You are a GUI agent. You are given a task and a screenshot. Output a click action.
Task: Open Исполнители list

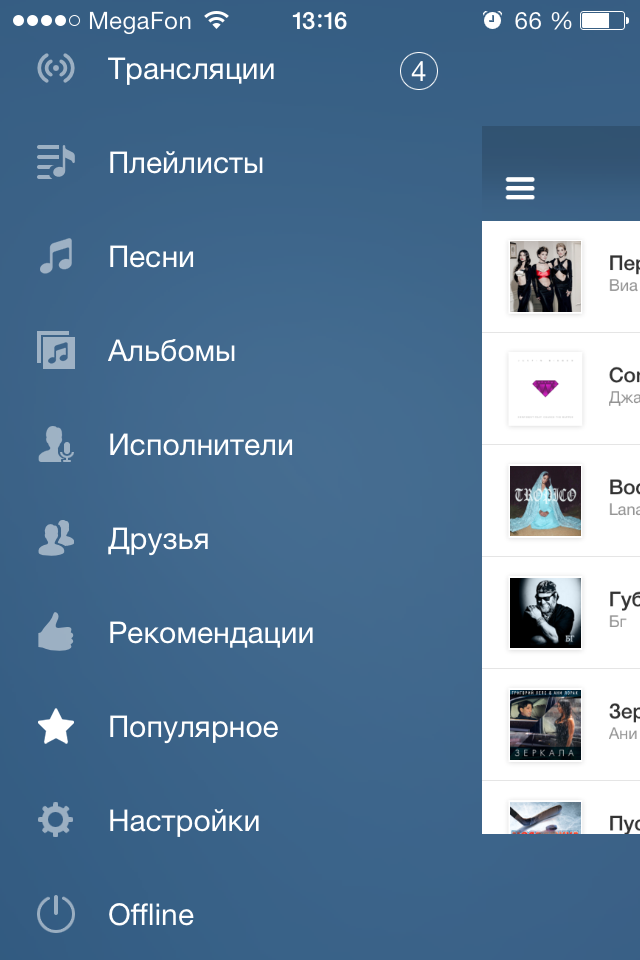pyautogui.click(x=200, y=445)
